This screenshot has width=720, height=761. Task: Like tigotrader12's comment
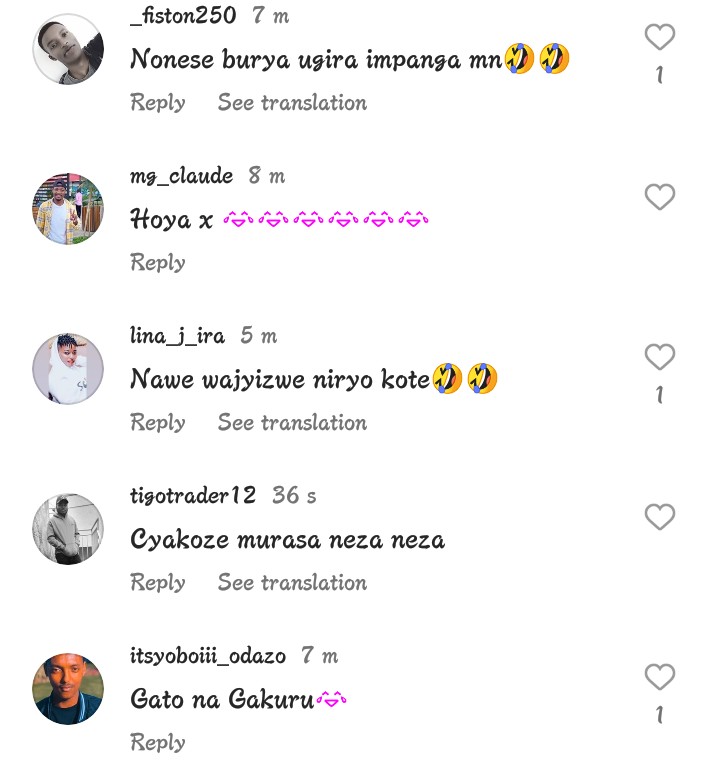(x=659, y=518)
